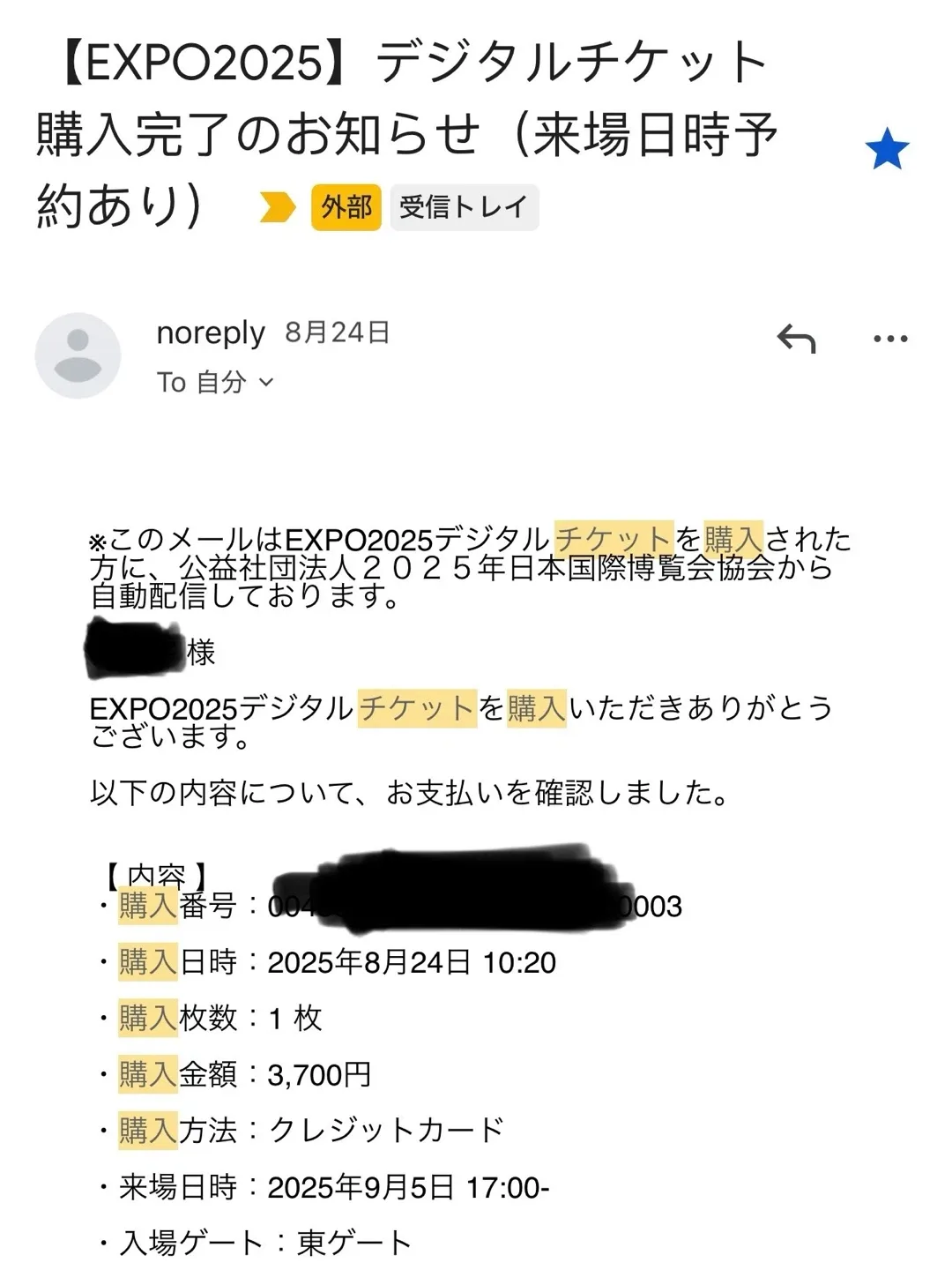Reply to the noreply email
The width and height of the screenshot is (952, 1270).
click(x=796, y=339)
